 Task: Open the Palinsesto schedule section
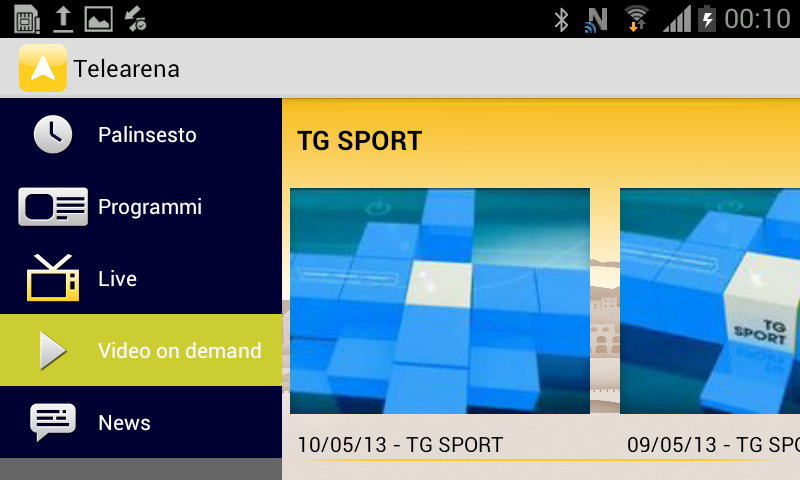(x=140, y=134)
